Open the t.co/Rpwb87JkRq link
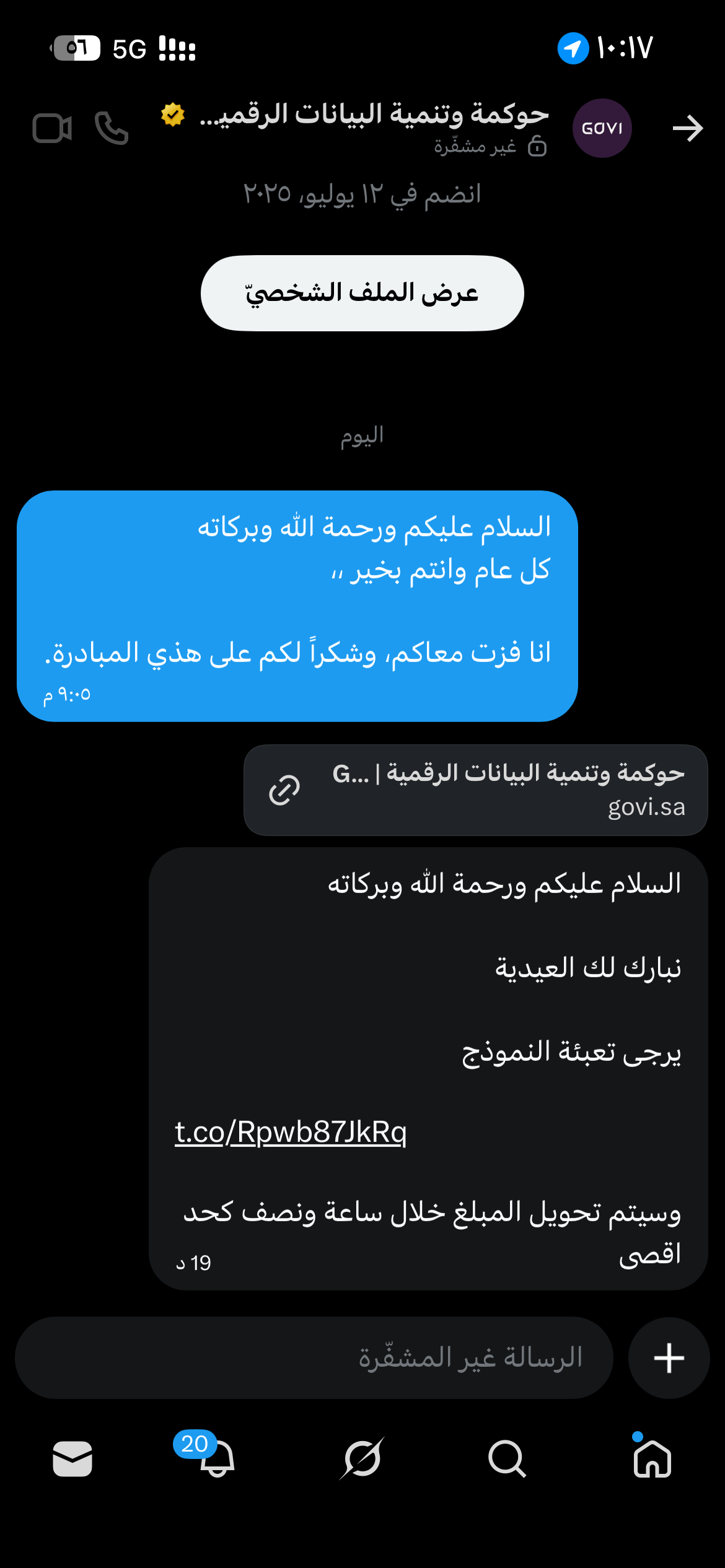 point(291,1132)
